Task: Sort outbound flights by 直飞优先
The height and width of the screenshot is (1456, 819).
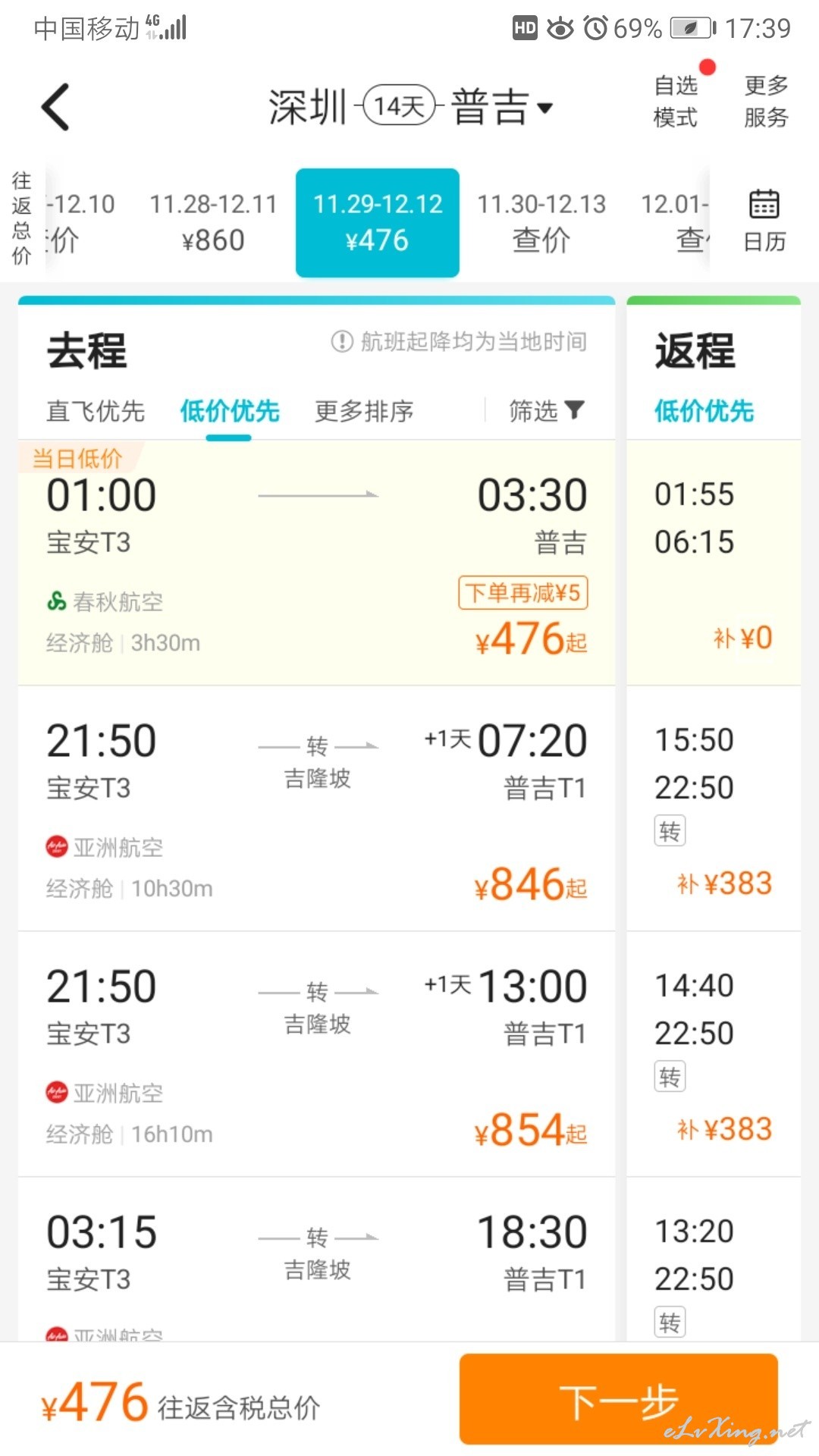Action: click(96, 411)
